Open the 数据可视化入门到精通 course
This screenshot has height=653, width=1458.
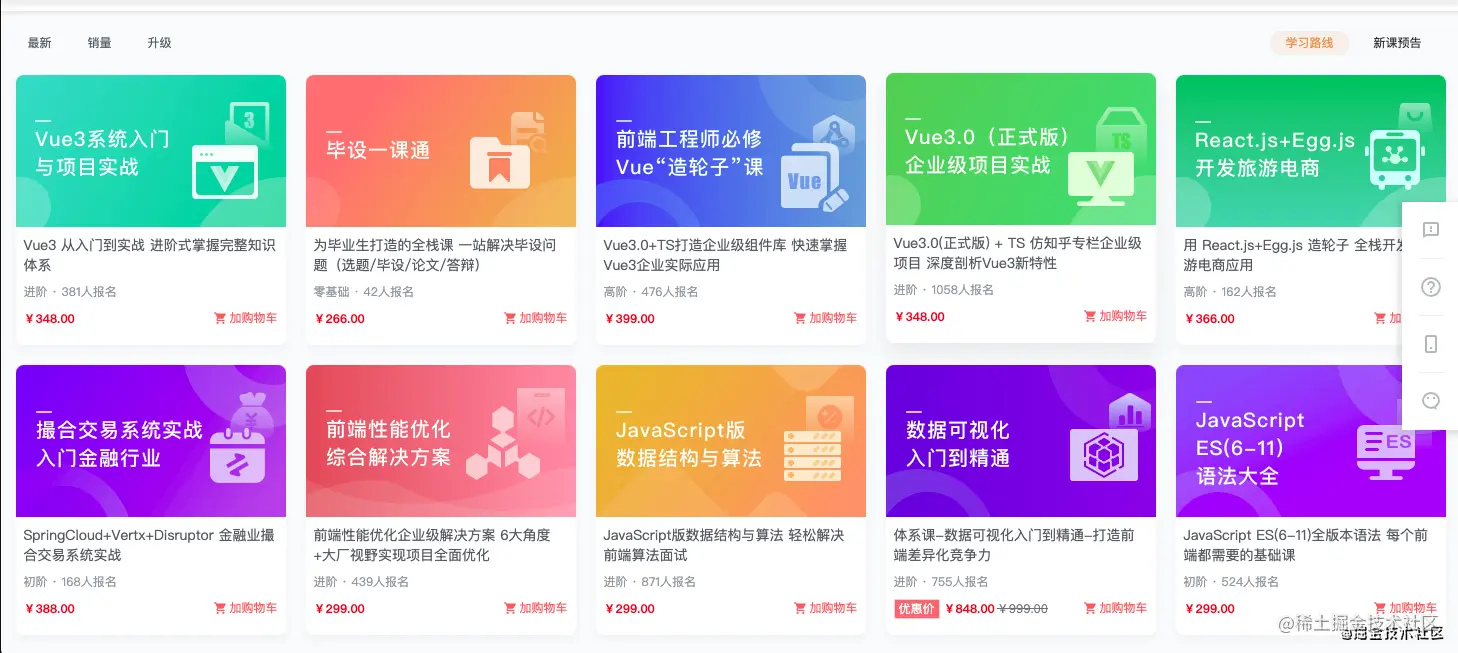[1021, 441]
